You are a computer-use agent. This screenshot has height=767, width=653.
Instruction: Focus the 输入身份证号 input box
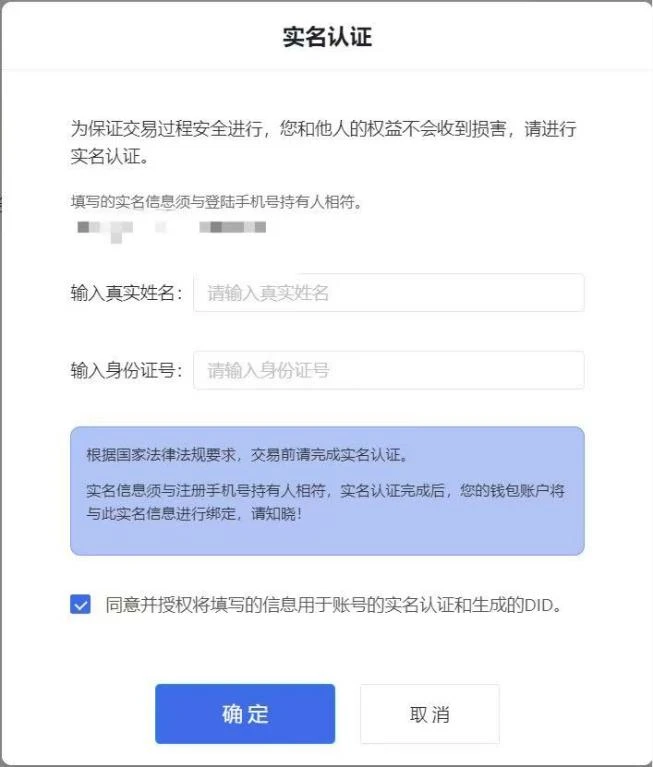click(388, 370)
